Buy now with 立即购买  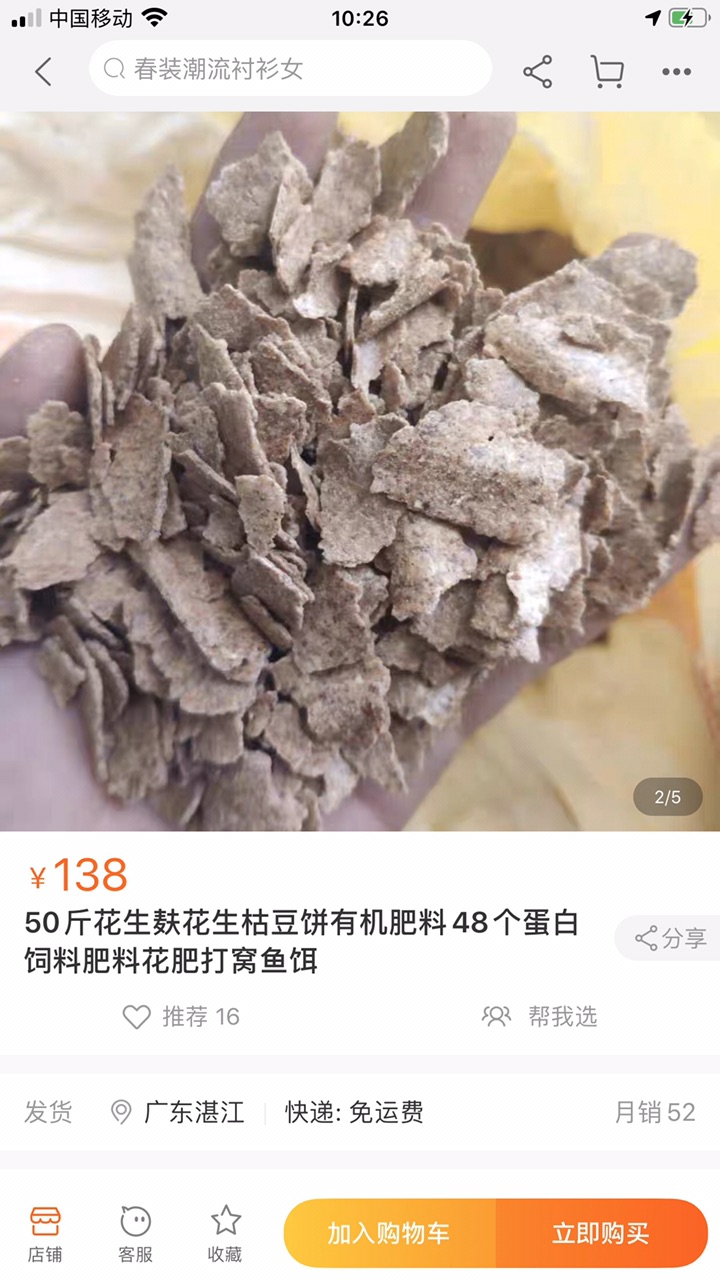(x=601, y=1233)
